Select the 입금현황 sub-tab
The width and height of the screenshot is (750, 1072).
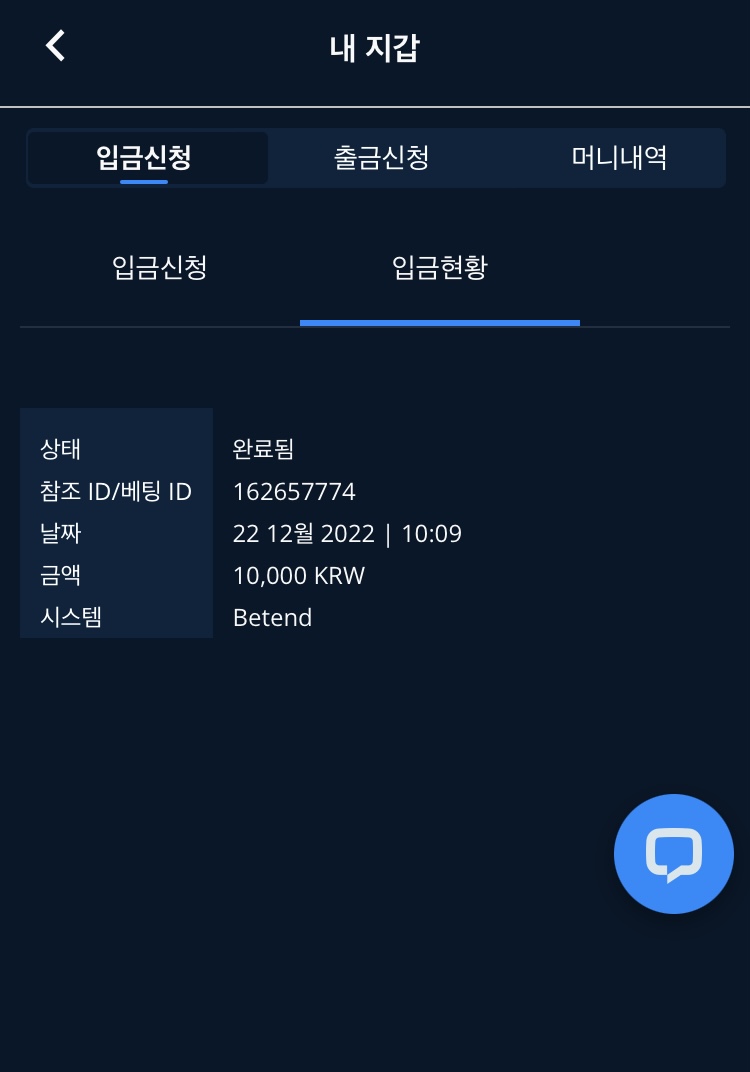pyautogui.click(x=440, y=268)
